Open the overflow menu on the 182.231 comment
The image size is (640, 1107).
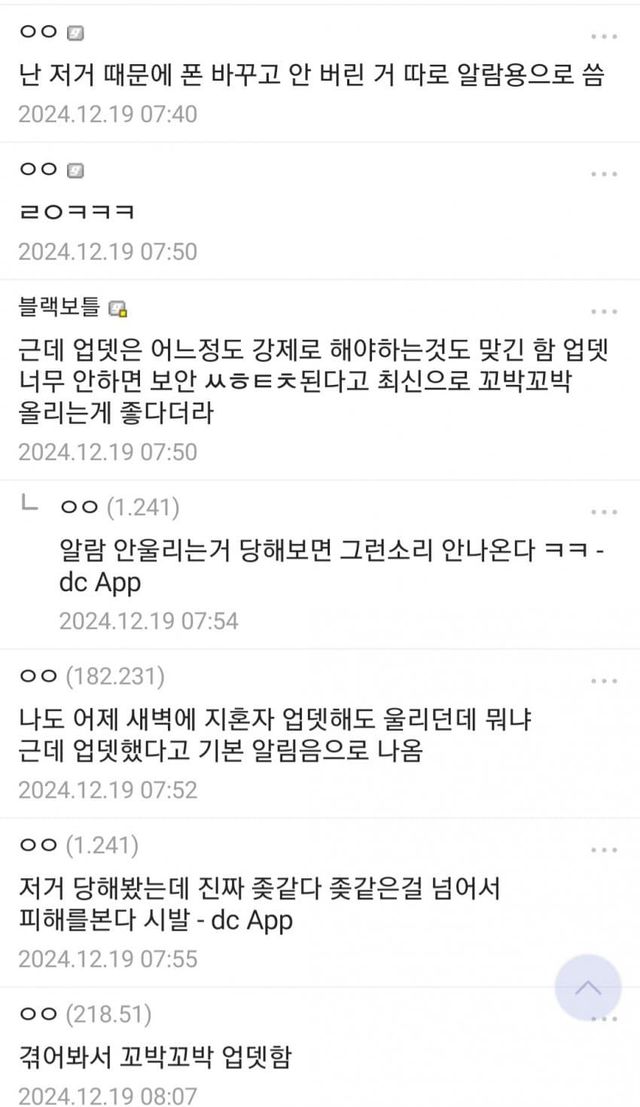point(603,680)
